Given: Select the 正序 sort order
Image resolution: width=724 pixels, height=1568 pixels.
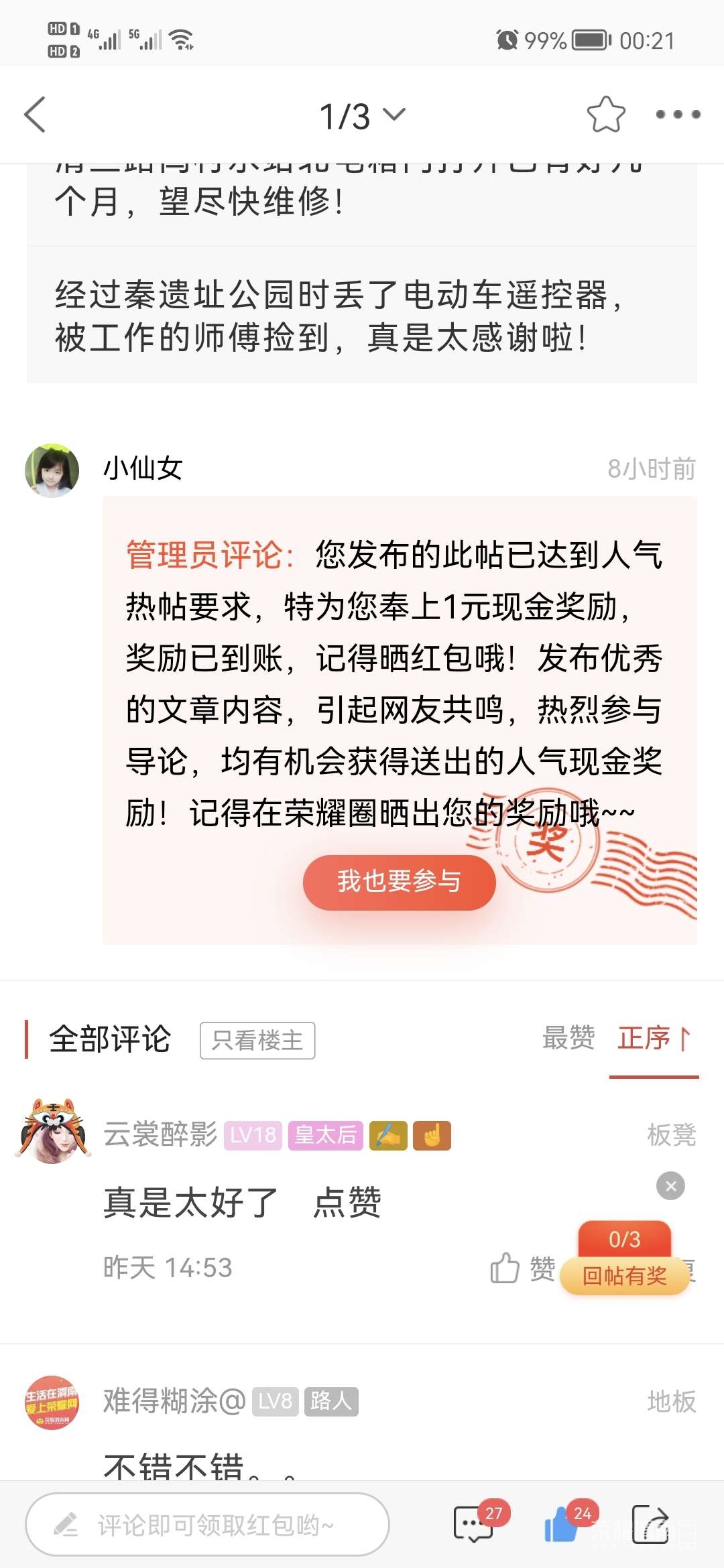Looking at the screenshot, I should pyautogui.click(x=653, y=1038).
